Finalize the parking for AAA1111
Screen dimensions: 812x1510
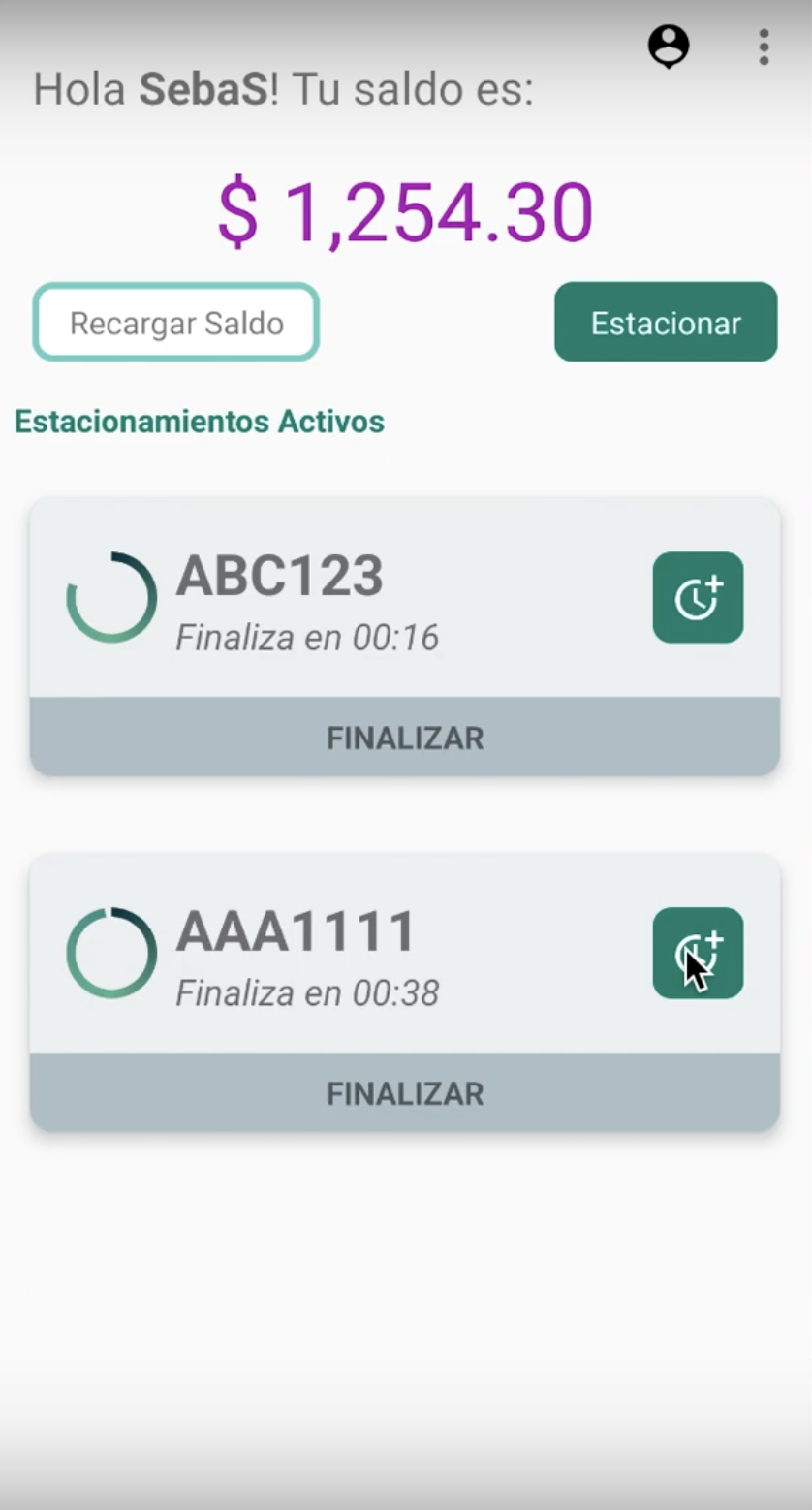pos(405,1093)
